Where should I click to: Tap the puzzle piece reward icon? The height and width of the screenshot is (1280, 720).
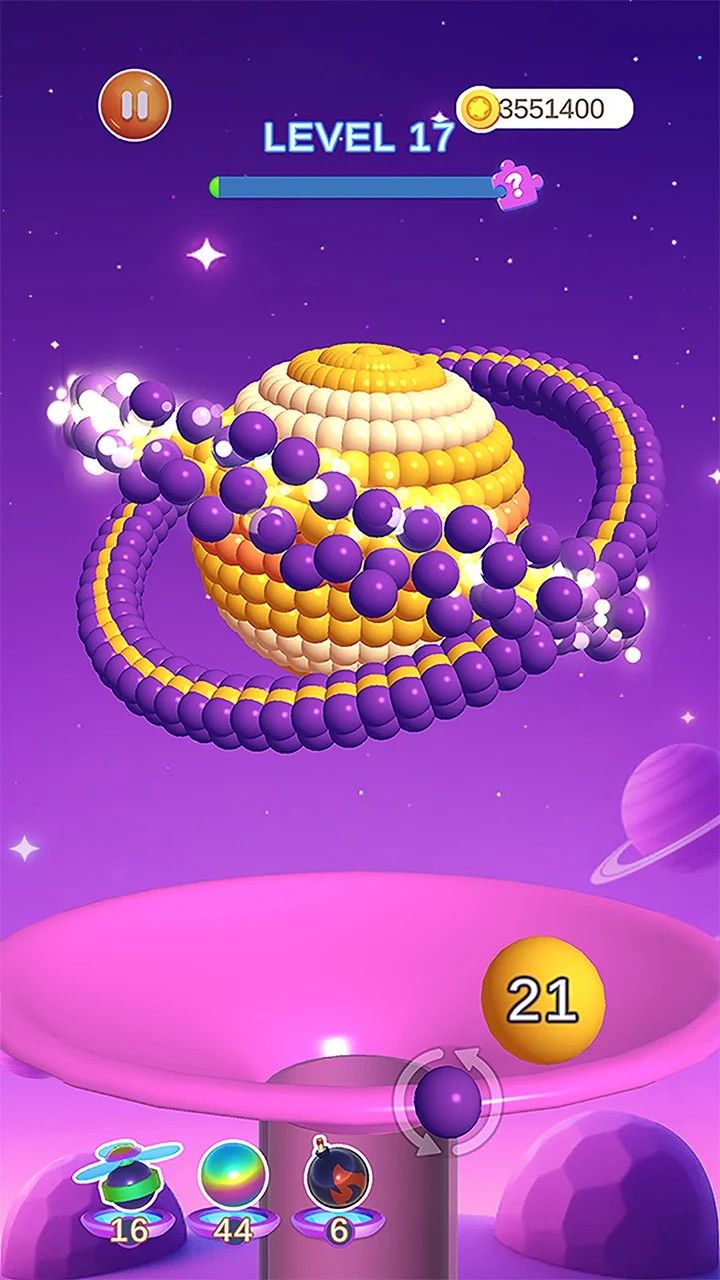click(515, 183)
